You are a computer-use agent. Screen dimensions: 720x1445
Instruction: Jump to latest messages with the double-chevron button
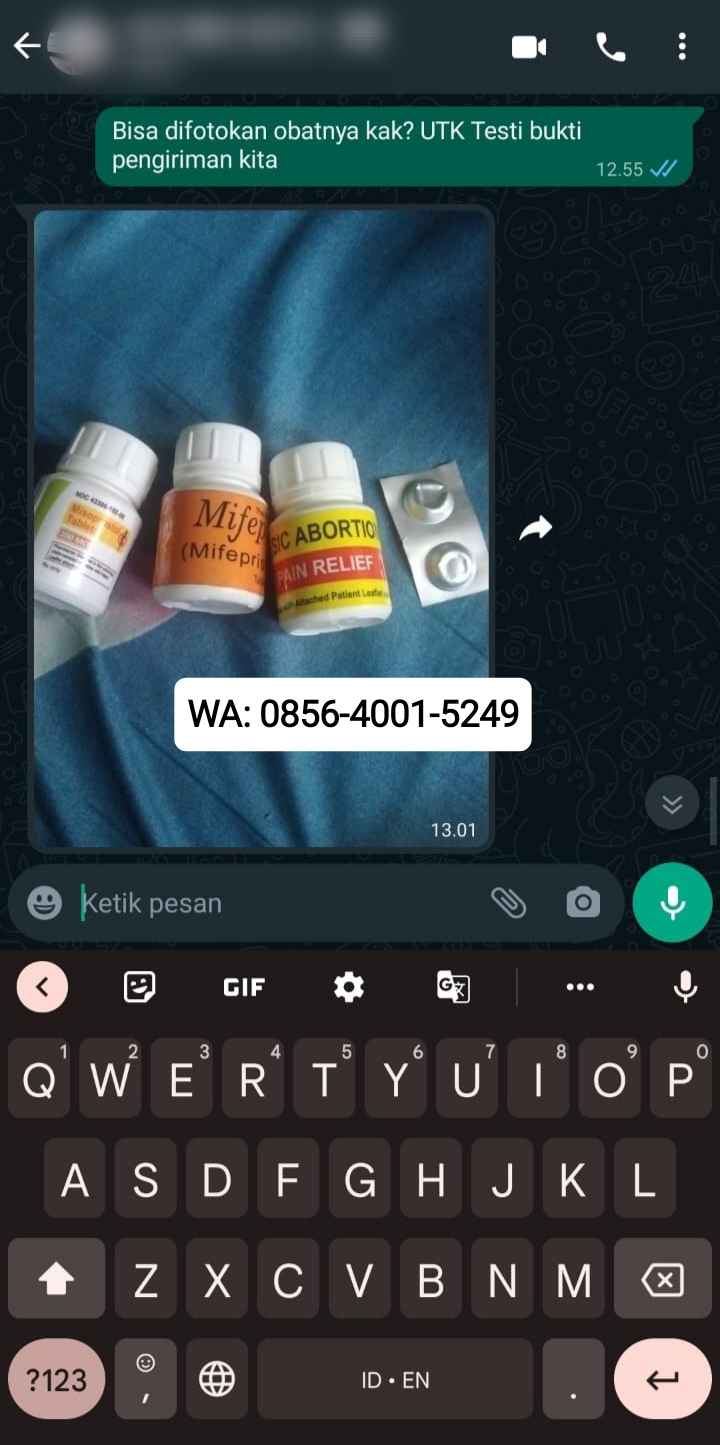click(x=672, y=802)
